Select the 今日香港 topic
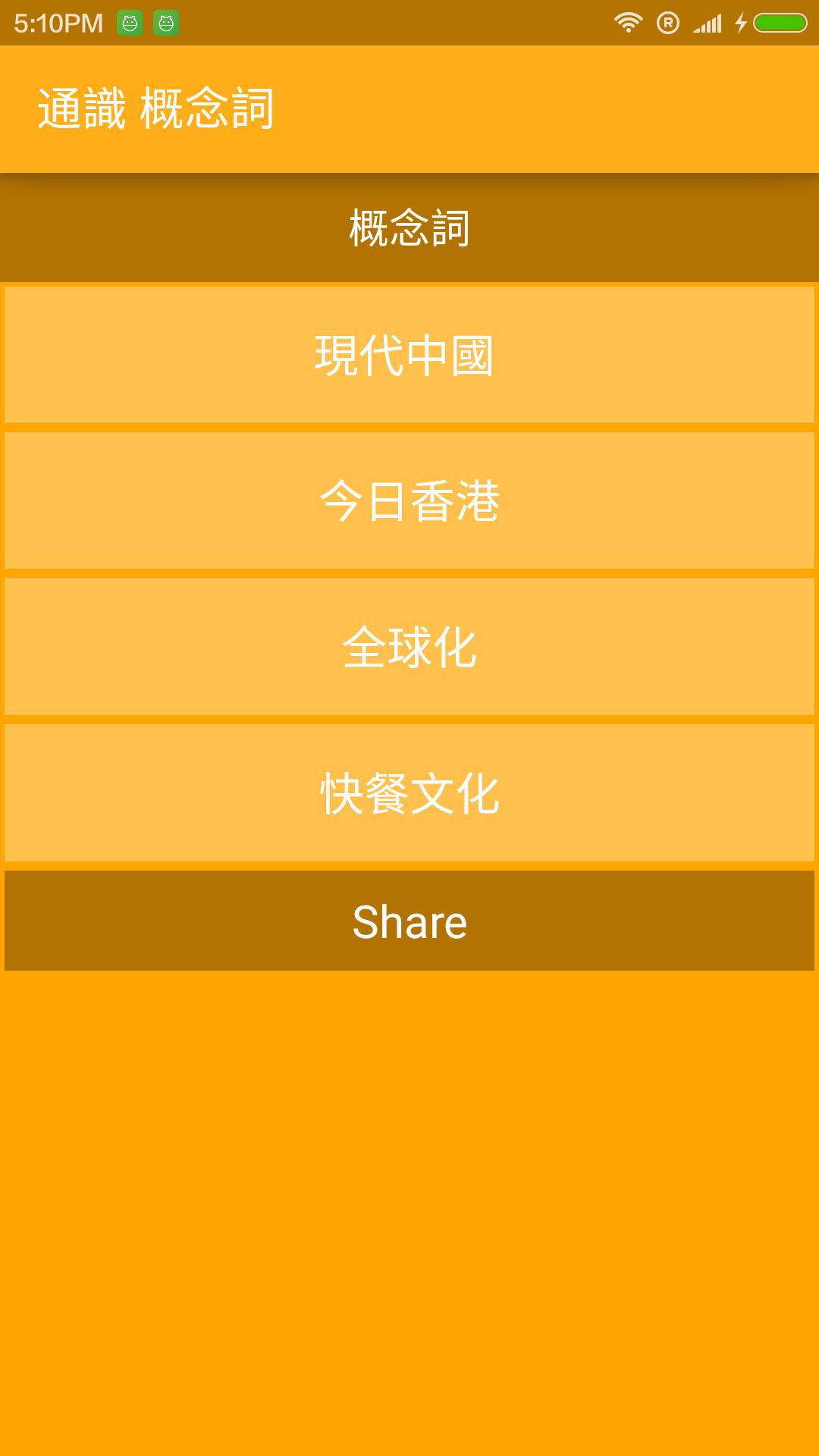The image size is (819, 1456). (x=409, y=500)
